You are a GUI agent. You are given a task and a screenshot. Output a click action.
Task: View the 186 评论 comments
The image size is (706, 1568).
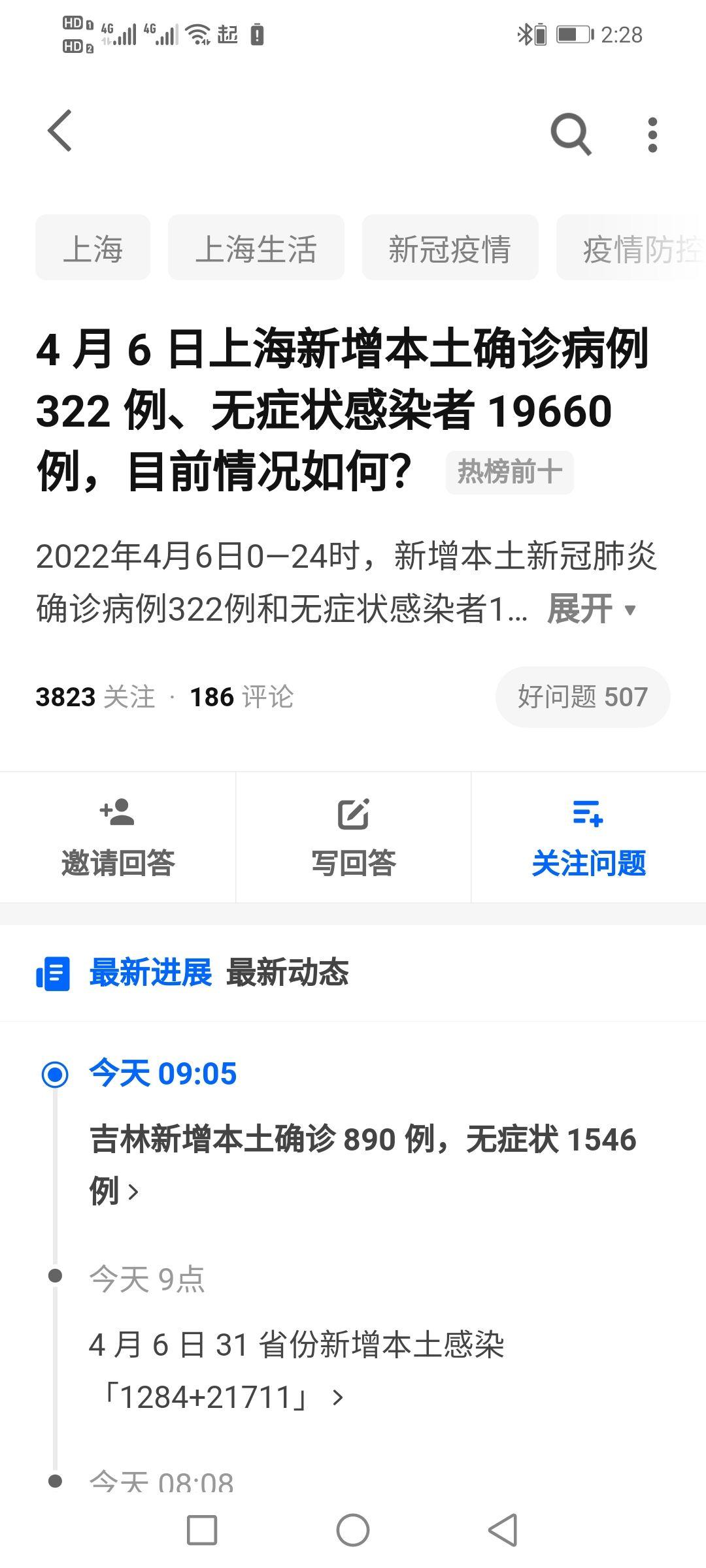tap(241, 697)
